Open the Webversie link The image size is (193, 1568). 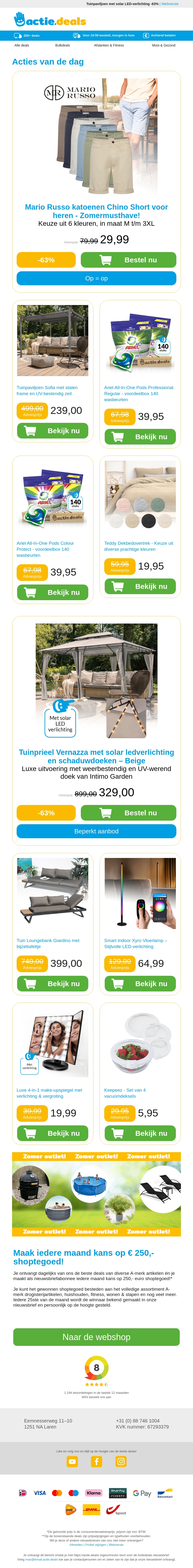[170, 4]
